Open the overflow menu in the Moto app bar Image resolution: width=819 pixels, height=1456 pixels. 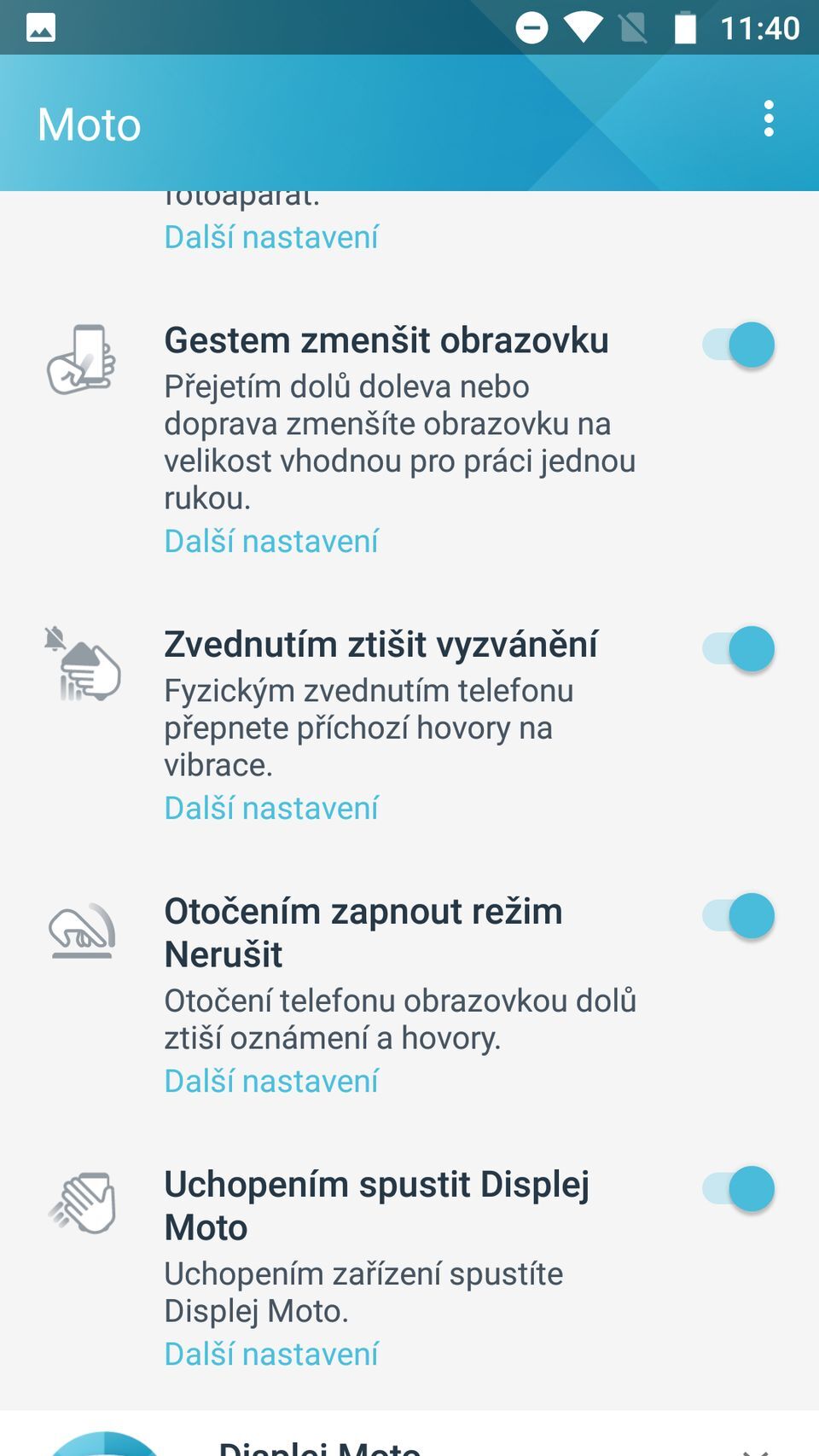(769, 119)
